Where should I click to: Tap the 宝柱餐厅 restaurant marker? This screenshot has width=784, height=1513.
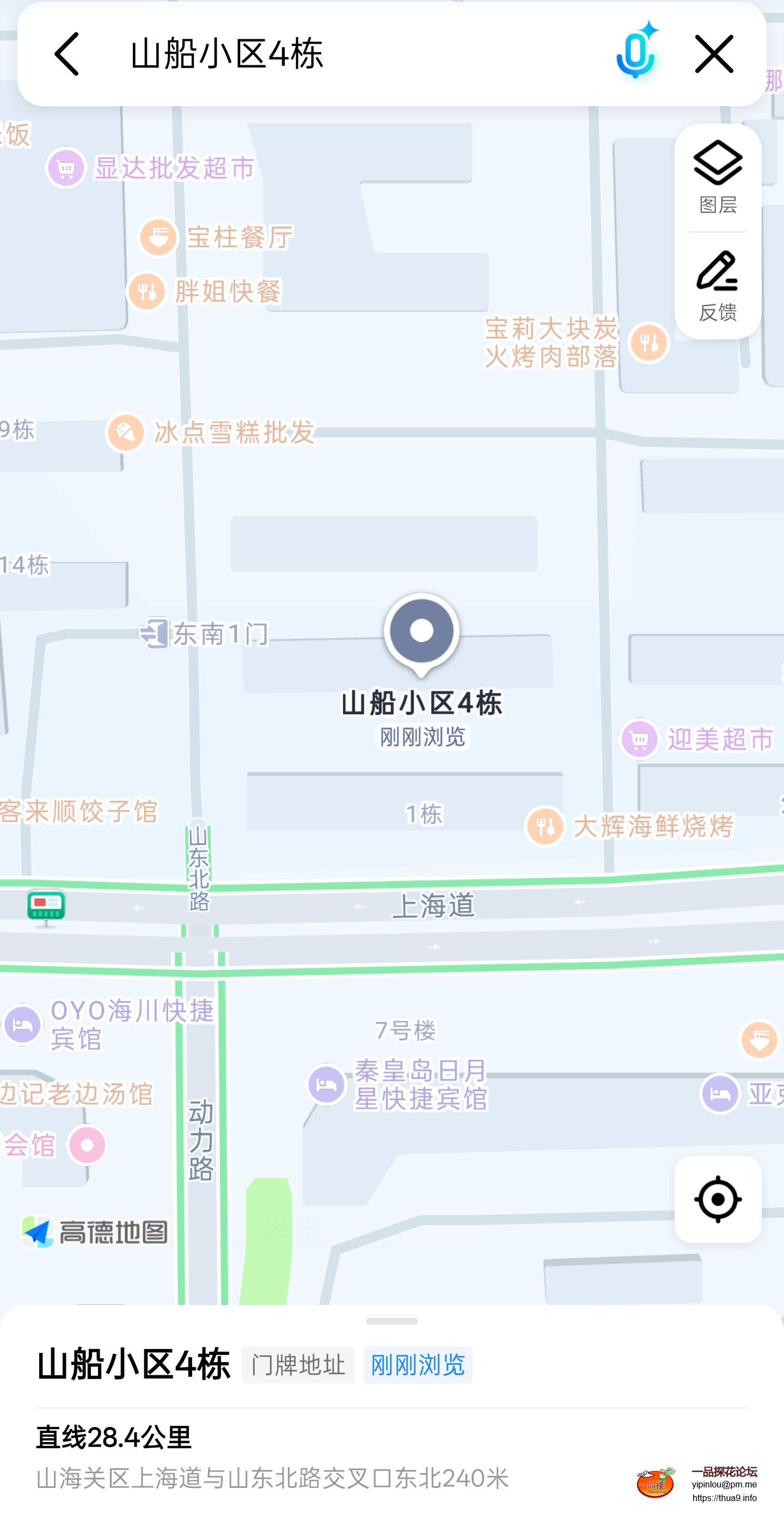tap(158, 237)
